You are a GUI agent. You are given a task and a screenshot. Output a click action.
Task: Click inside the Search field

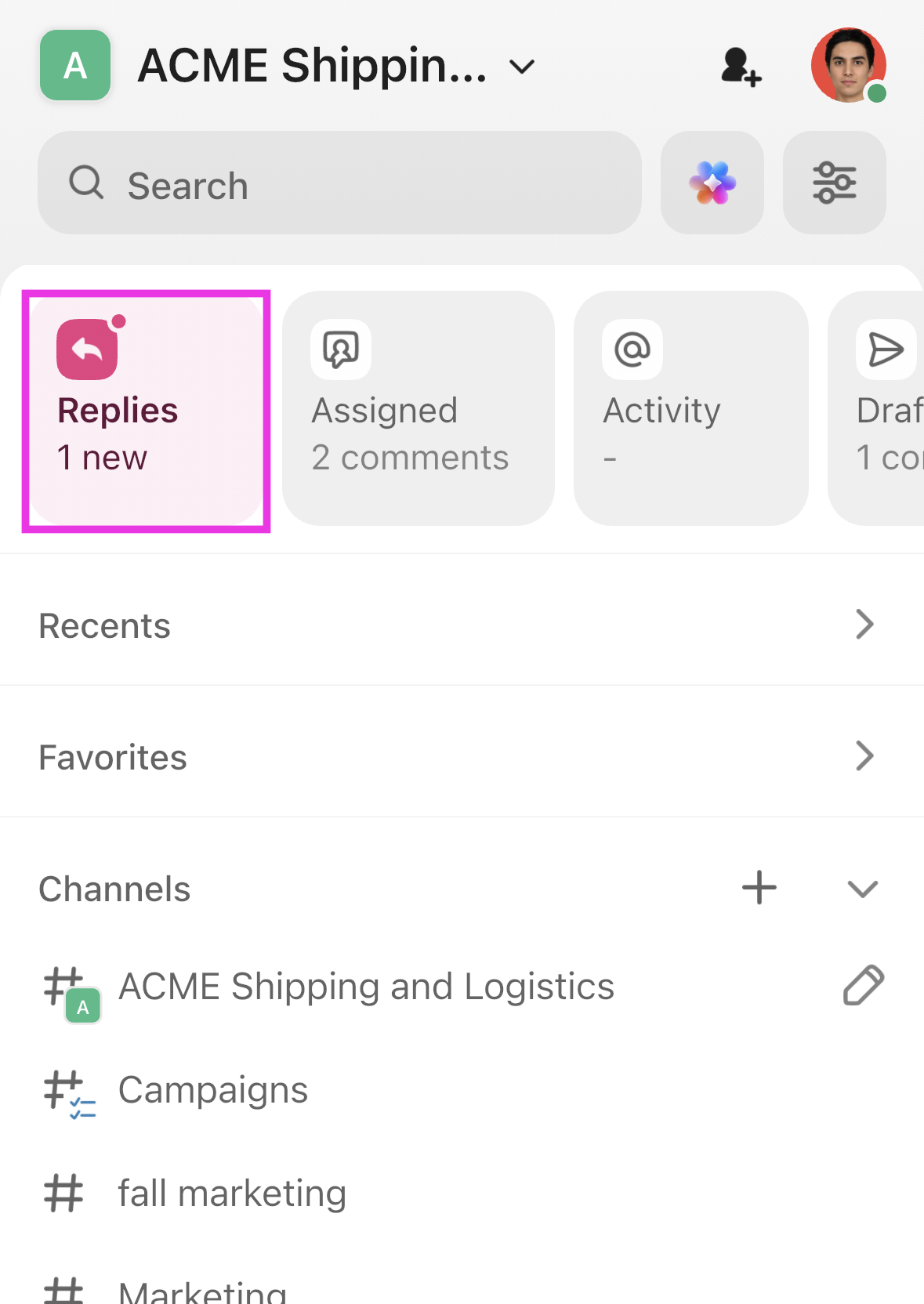point(313,184)
